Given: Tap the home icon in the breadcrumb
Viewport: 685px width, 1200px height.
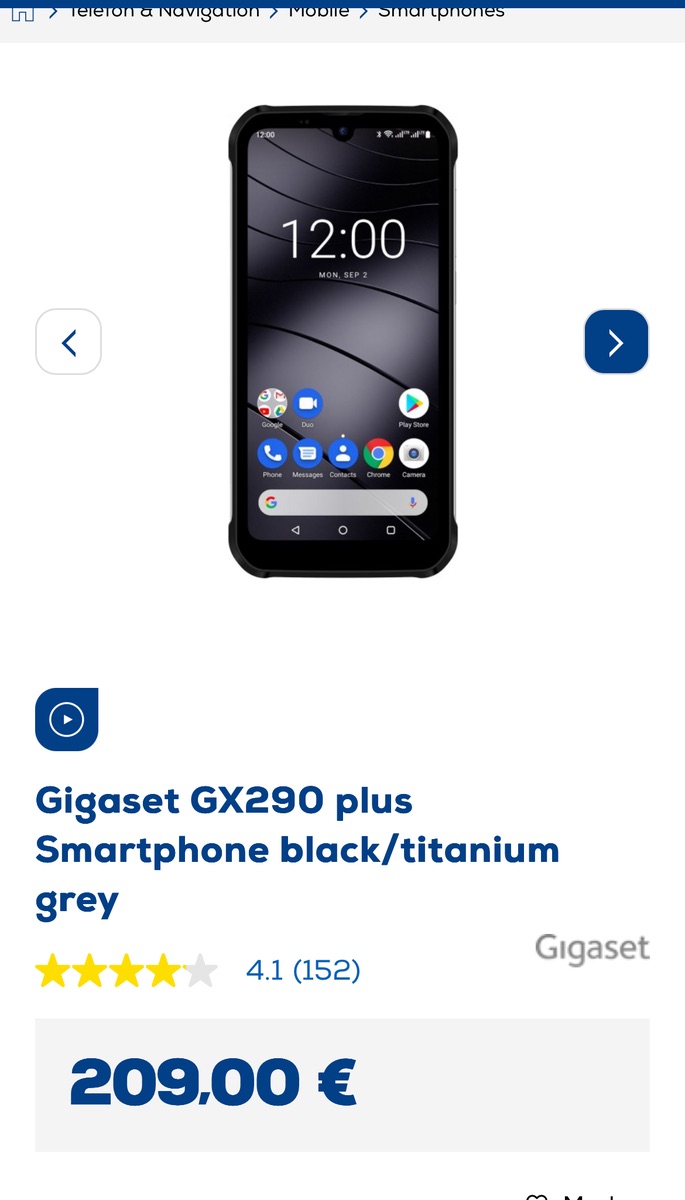Looking at the screenshot, I should [x=22, y=12].
